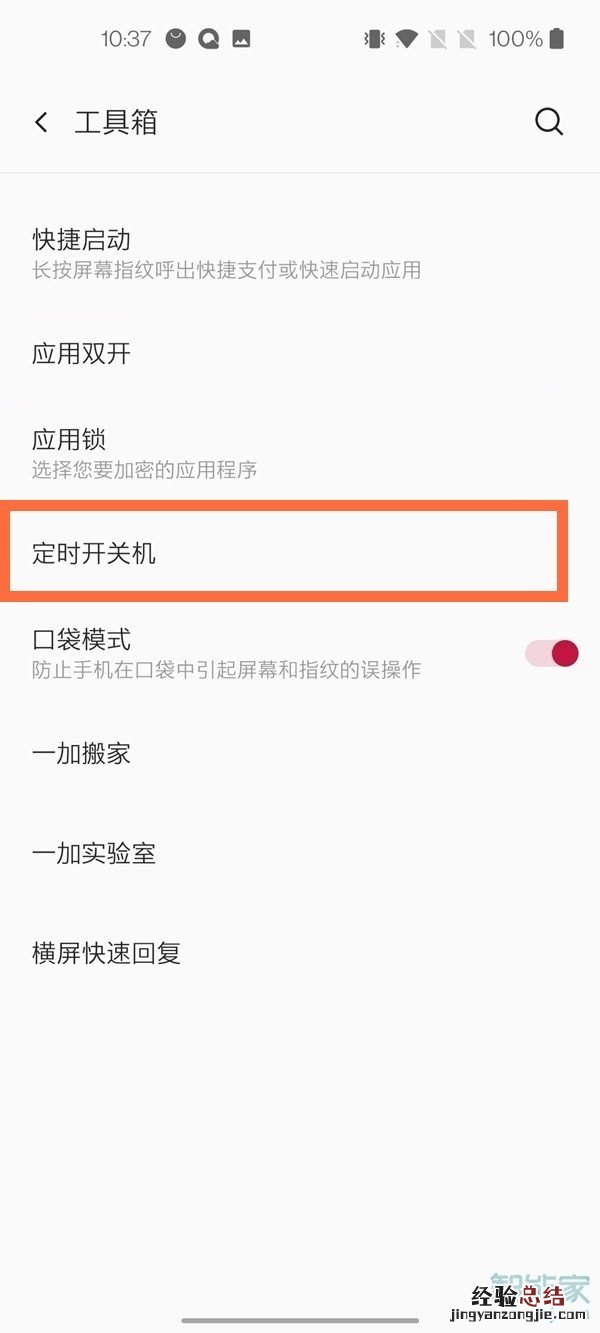Screen dimensions: 600x1333
Task: Turn off the 口袋模式 switch
Action: coord(552,654)
